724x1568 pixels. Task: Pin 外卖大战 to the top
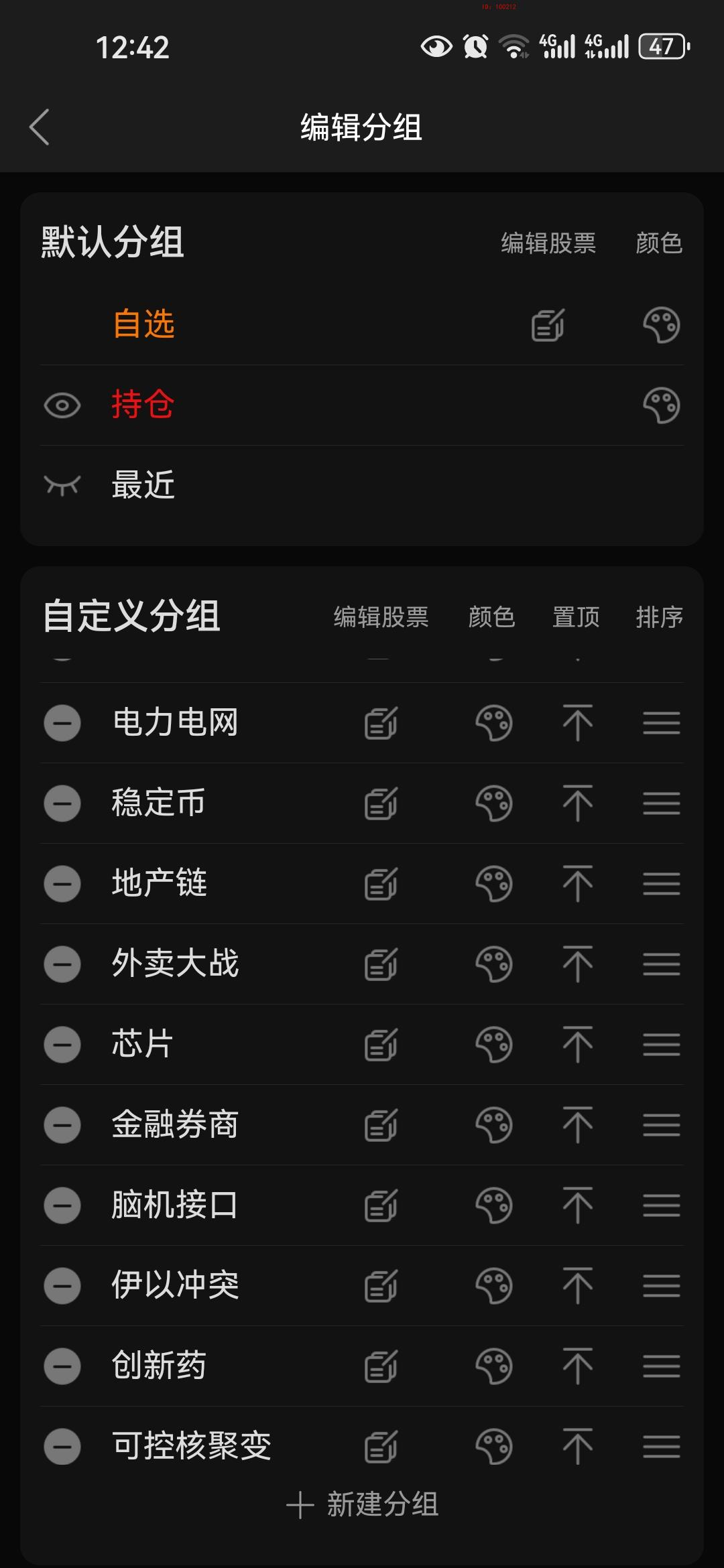click(577, 964)
